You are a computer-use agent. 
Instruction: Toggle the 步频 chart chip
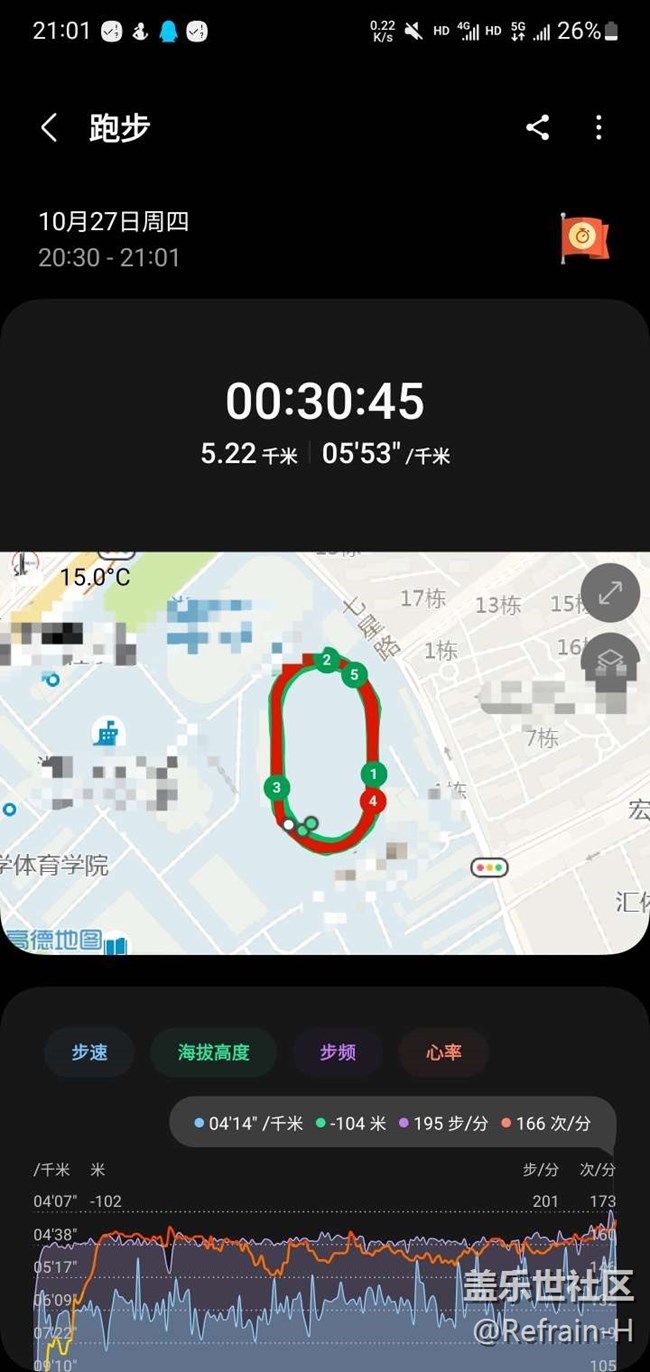[337, 1052]
